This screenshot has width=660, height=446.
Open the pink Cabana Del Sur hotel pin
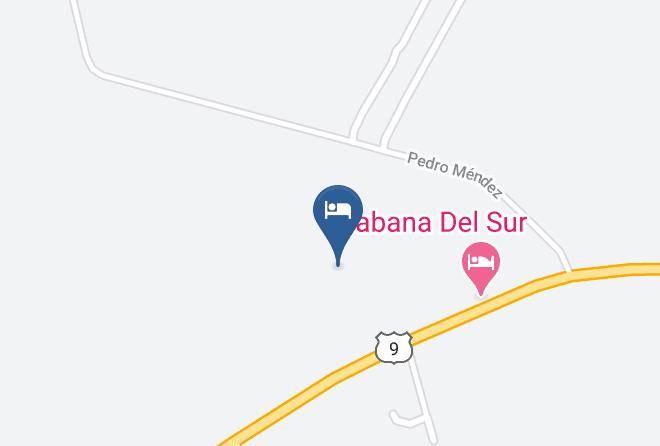pos(481,265)
